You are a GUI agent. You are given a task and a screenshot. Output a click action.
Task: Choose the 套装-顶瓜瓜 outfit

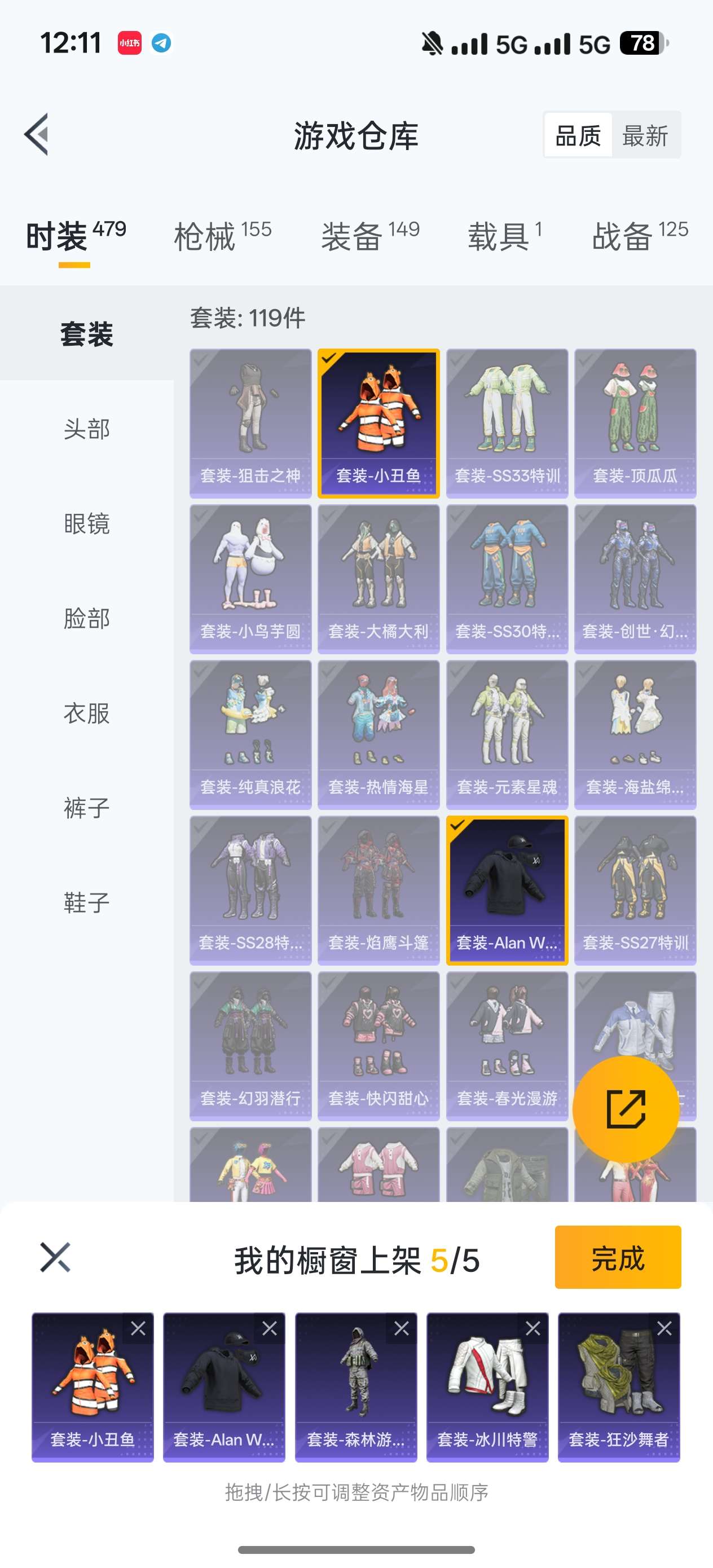point(635,423)
